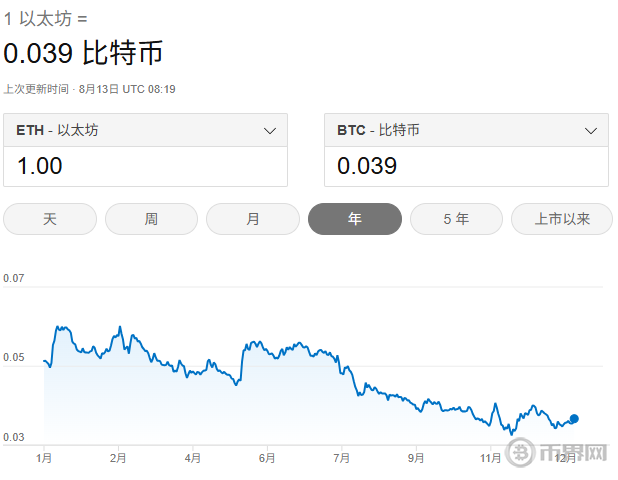Switch chart to 5 年 range
Image resolution: width=618 pixels, height=480 pixels.
point(456,219)
